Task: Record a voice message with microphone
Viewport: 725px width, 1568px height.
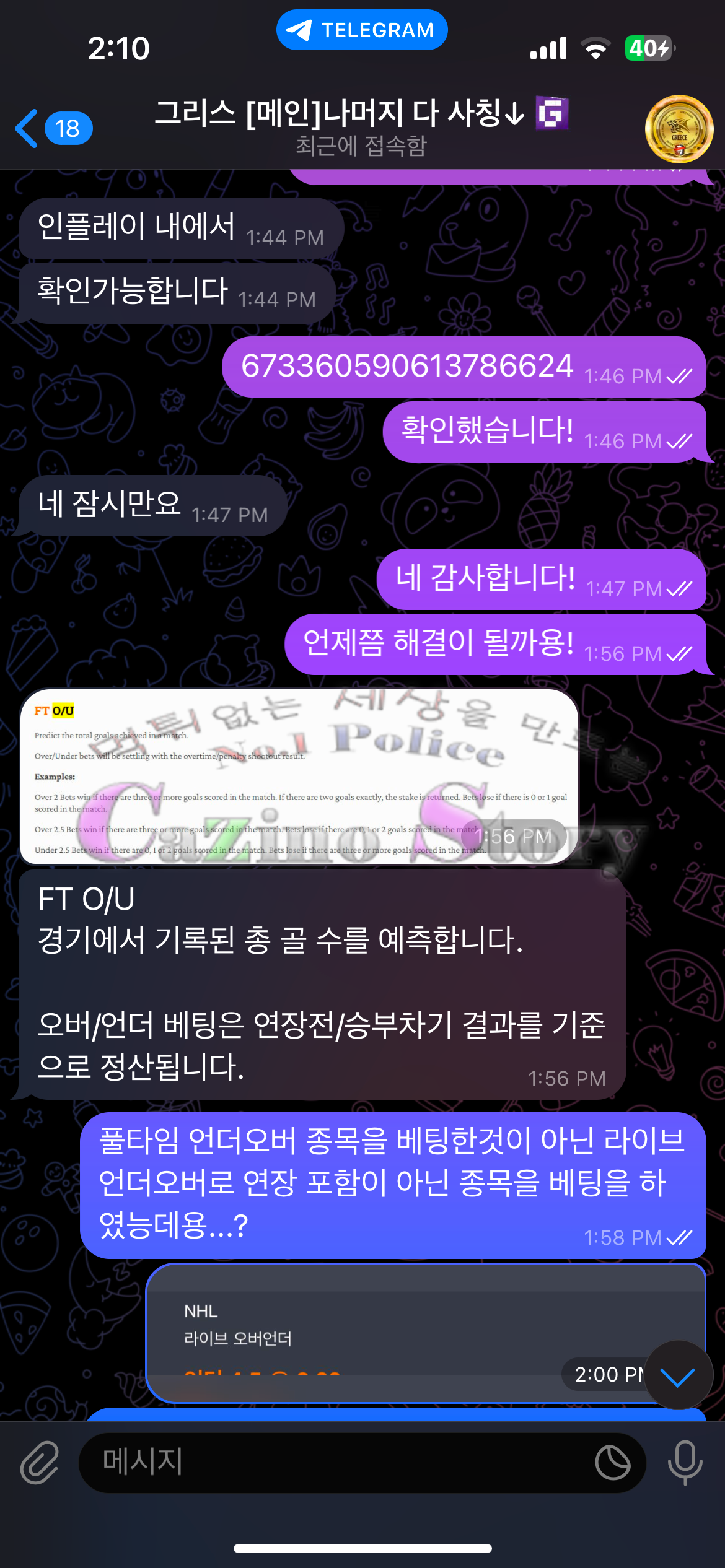Action: [685, 1463]
